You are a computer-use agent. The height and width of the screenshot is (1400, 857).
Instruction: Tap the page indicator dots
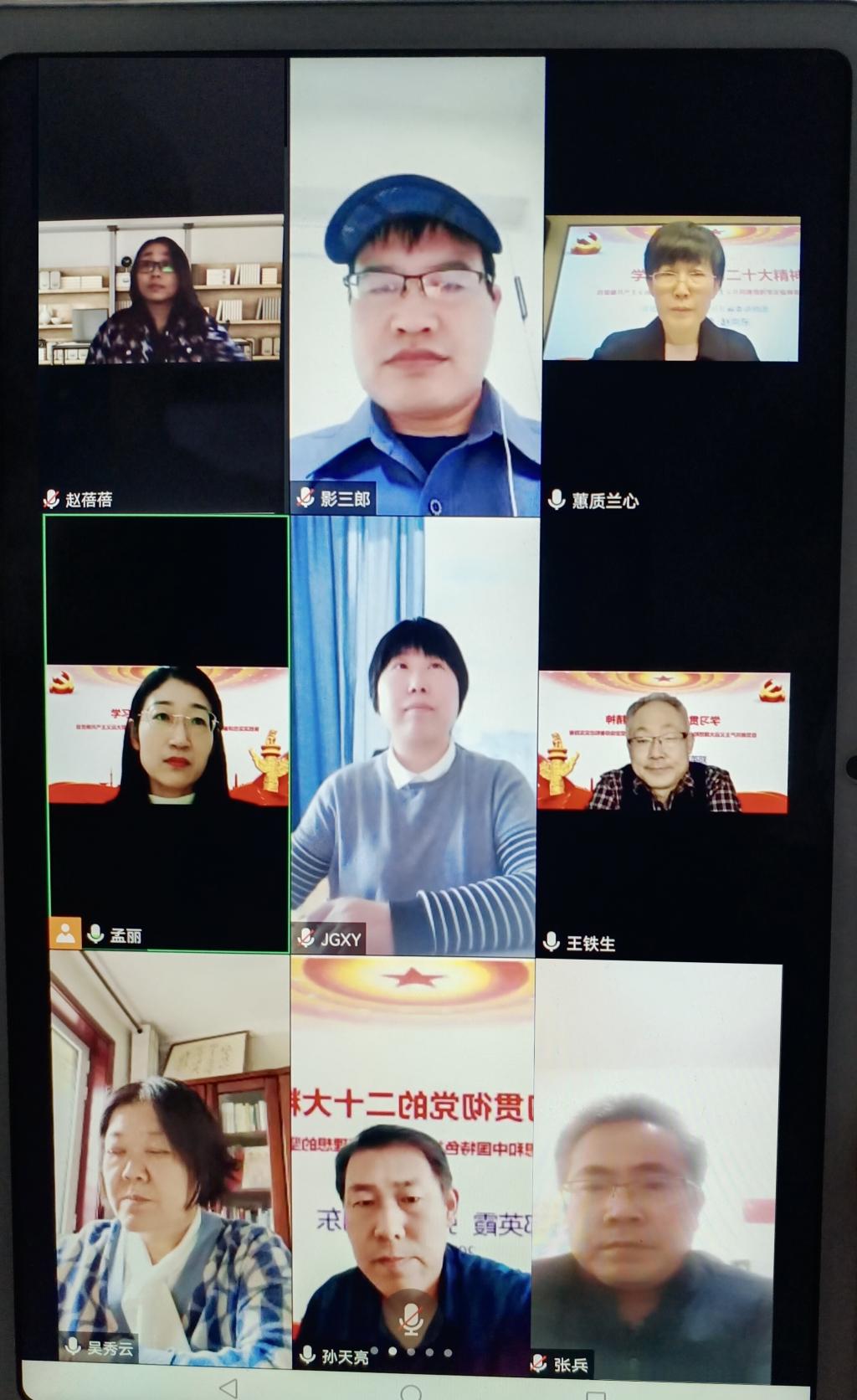pos(411,1351)
